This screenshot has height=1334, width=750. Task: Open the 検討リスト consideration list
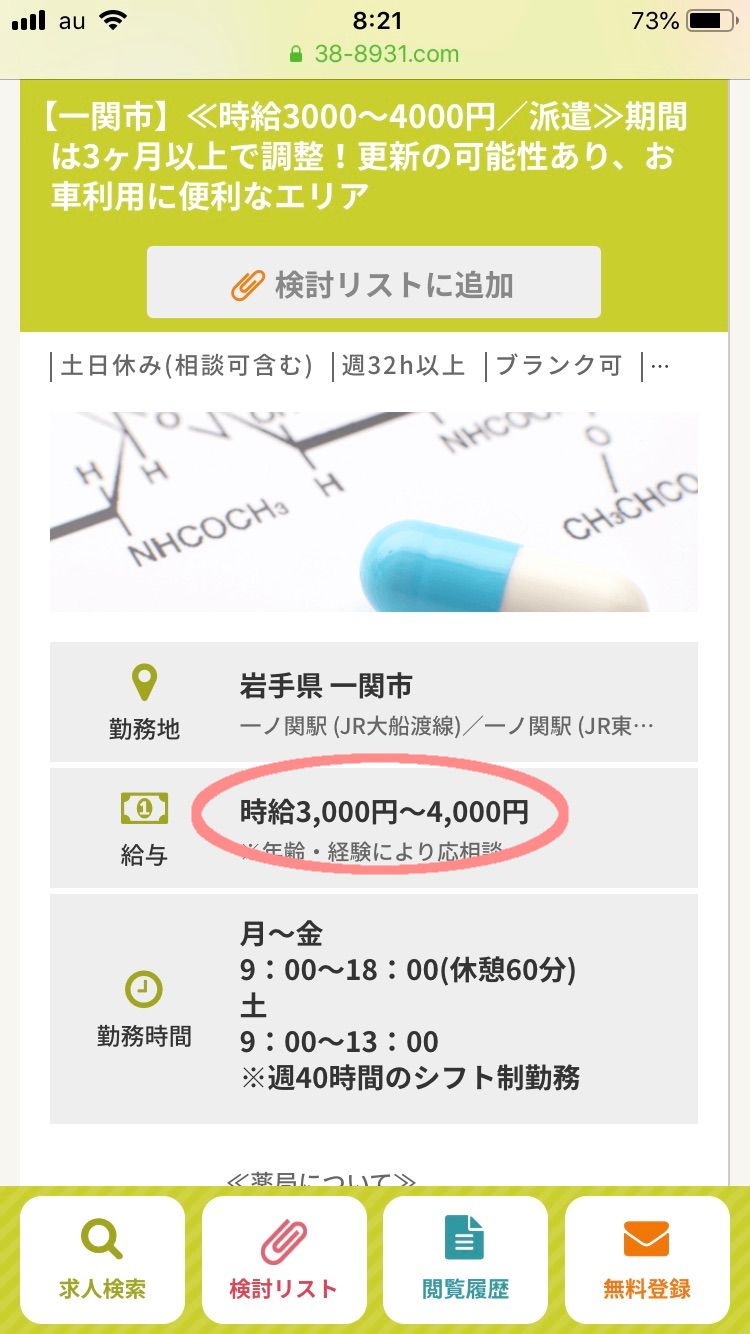[284, 1260]
